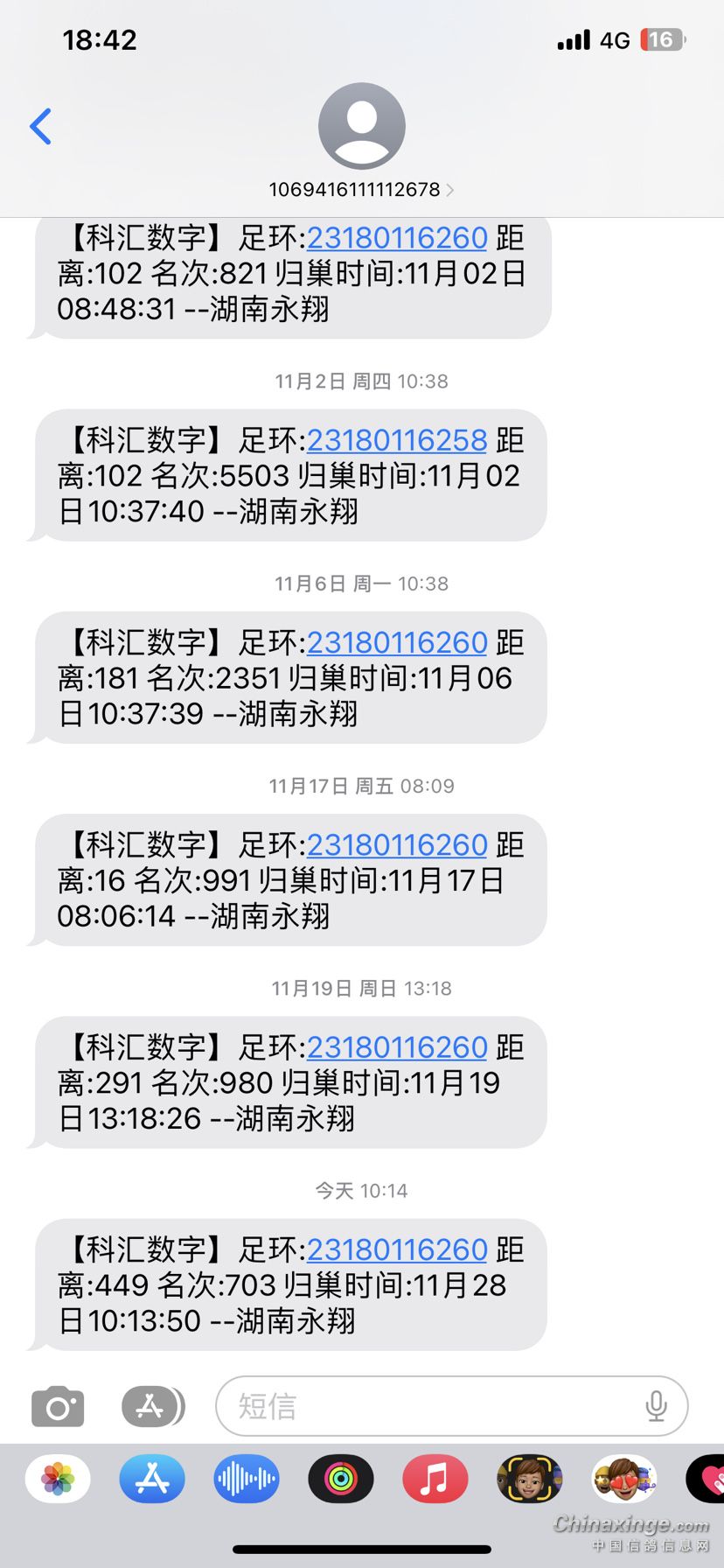724x1568 pixels.
Task: Open link 23180116260 in the 名次:821 message
Action: coord(397,238)
